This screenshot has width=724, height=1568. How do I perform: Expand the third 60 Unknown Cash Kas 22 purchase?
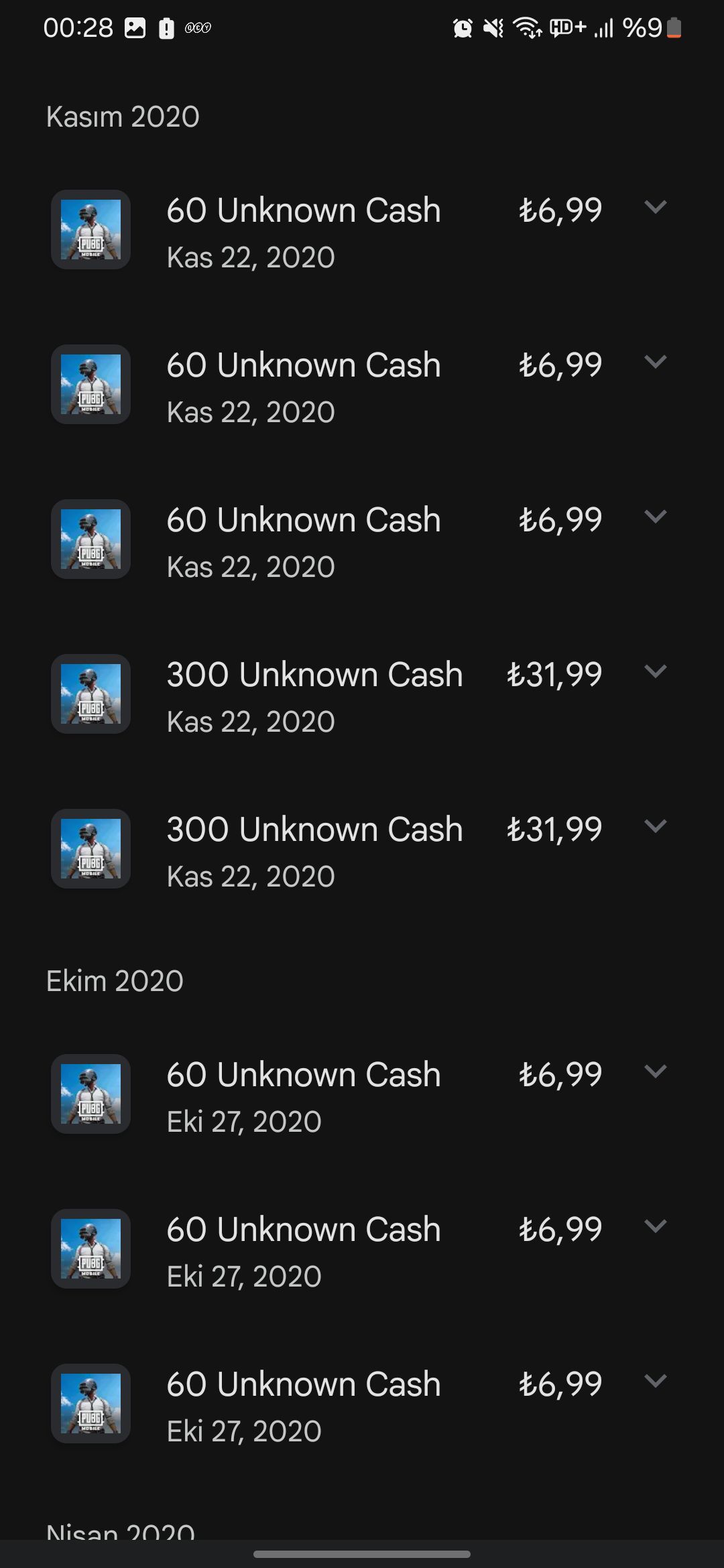[x=655, y=517]
